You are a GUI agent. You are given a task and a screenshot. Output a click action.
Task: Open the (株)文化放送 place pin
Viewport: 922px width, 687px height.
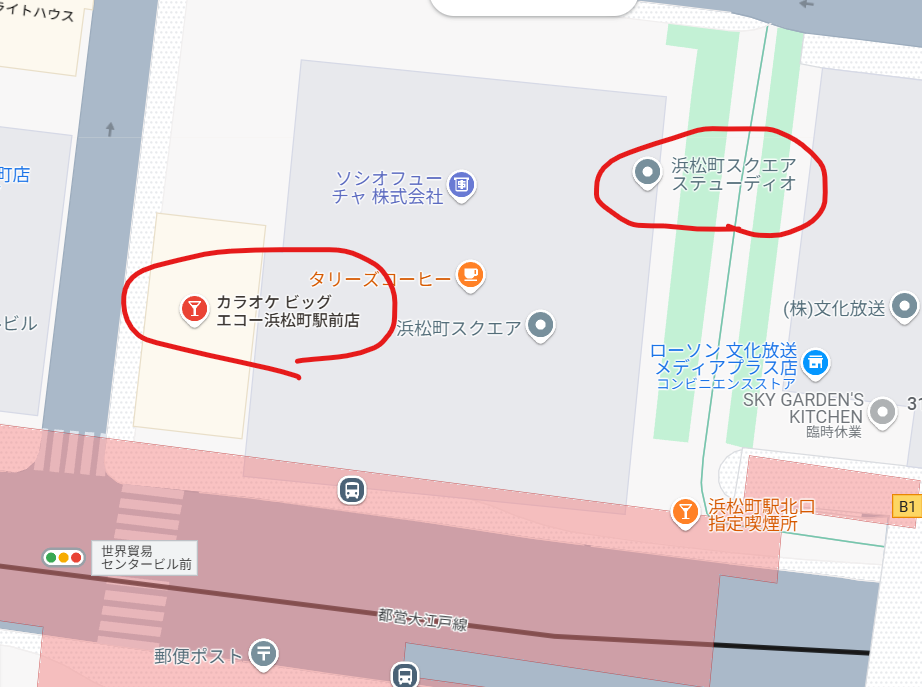(x=905, y=306)
